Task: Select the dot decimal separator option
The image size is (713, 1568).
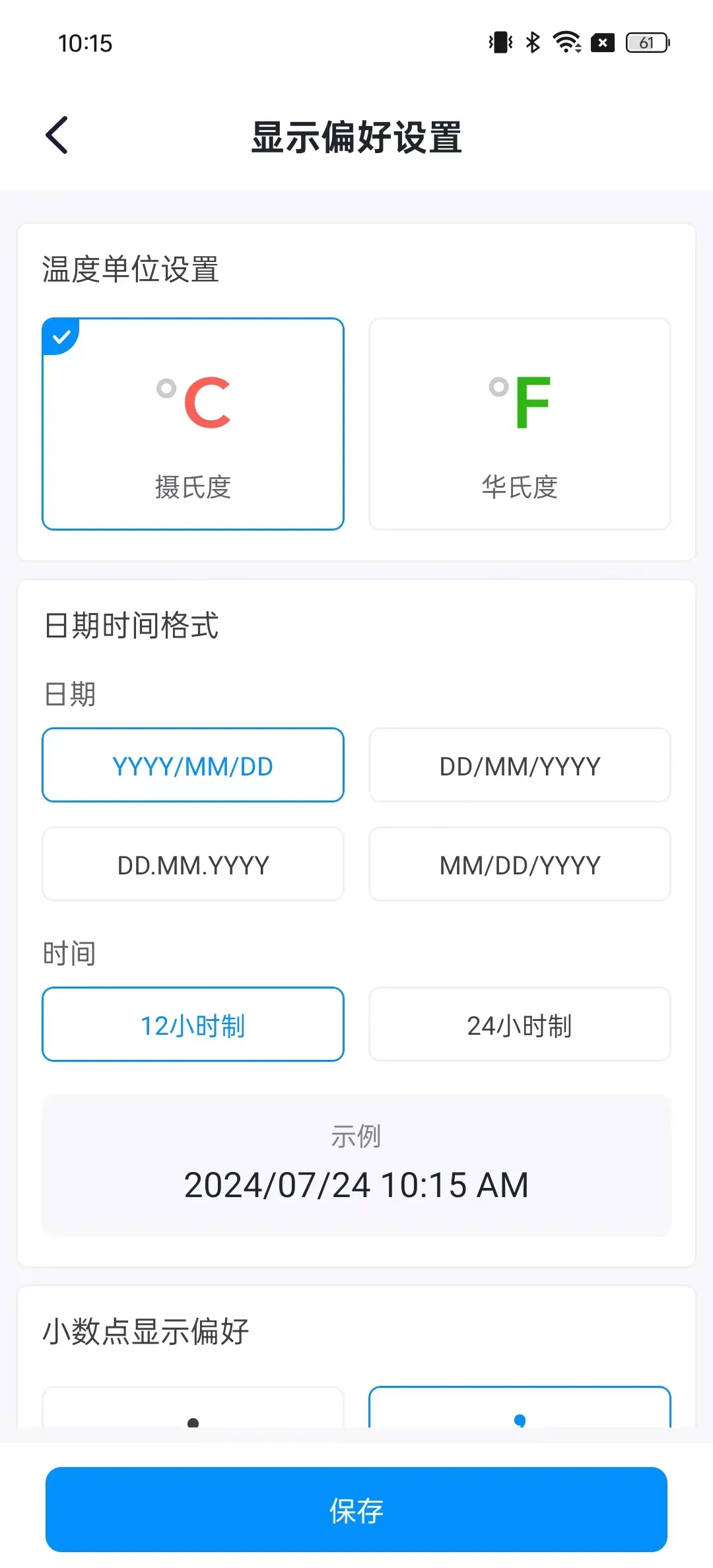Action: [193, 1409]
